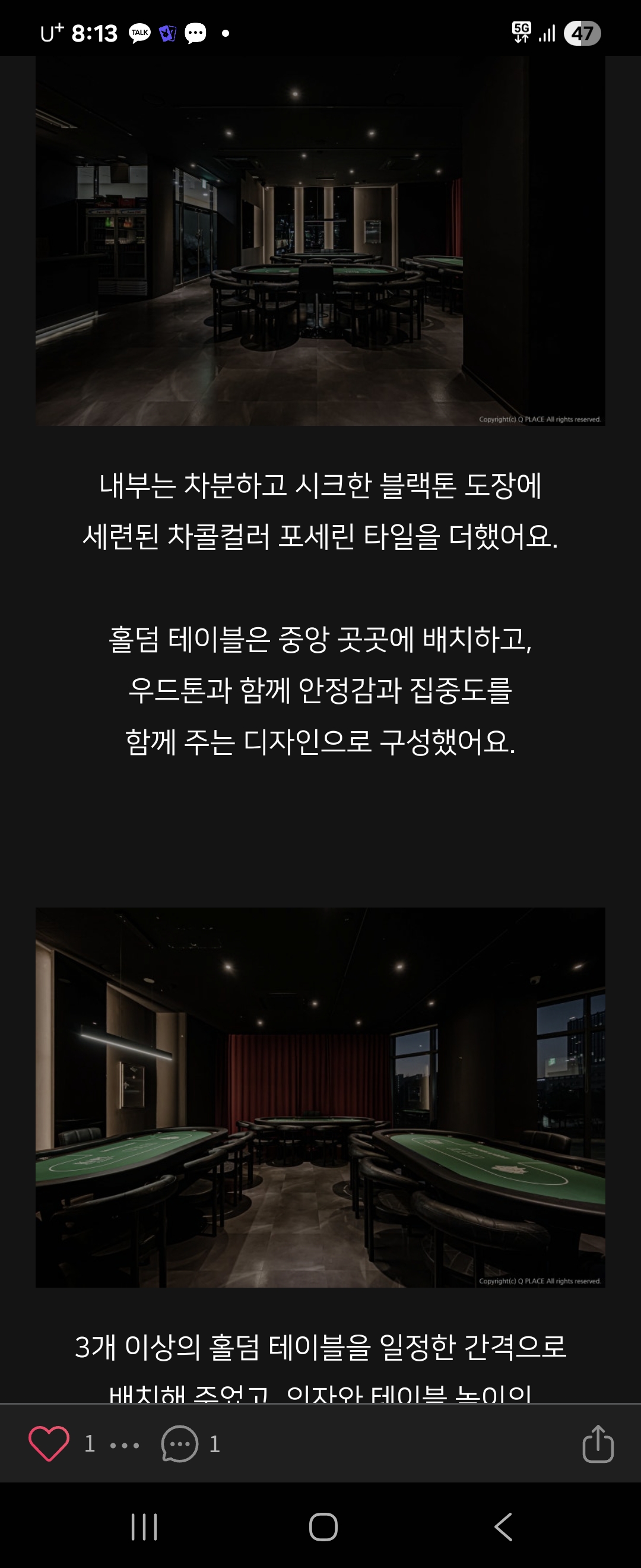
Task: Open the comments bubble icon
Action: pos(179,1443)
